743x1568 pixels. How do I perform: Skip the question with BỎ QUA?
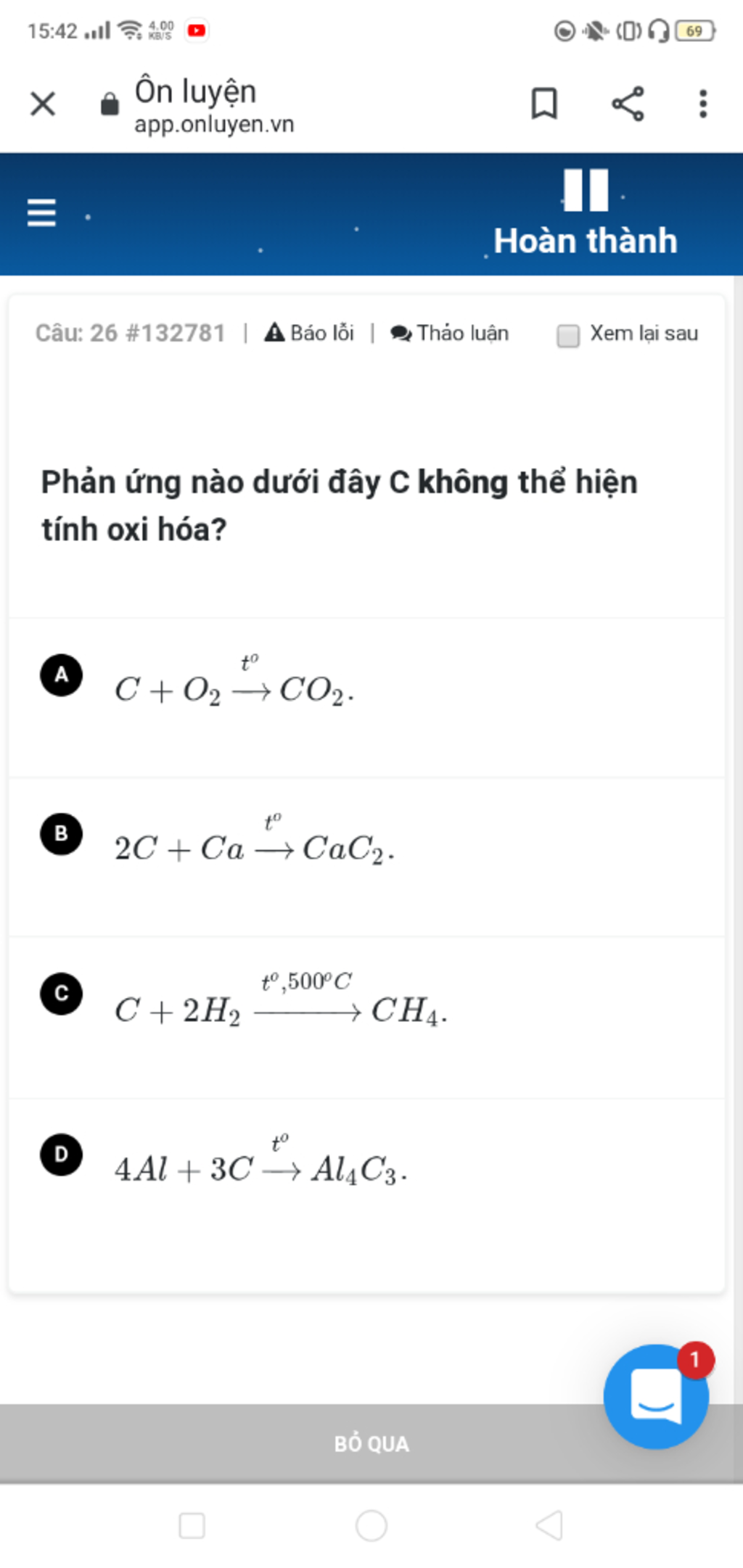click(x=371, y=1443)
